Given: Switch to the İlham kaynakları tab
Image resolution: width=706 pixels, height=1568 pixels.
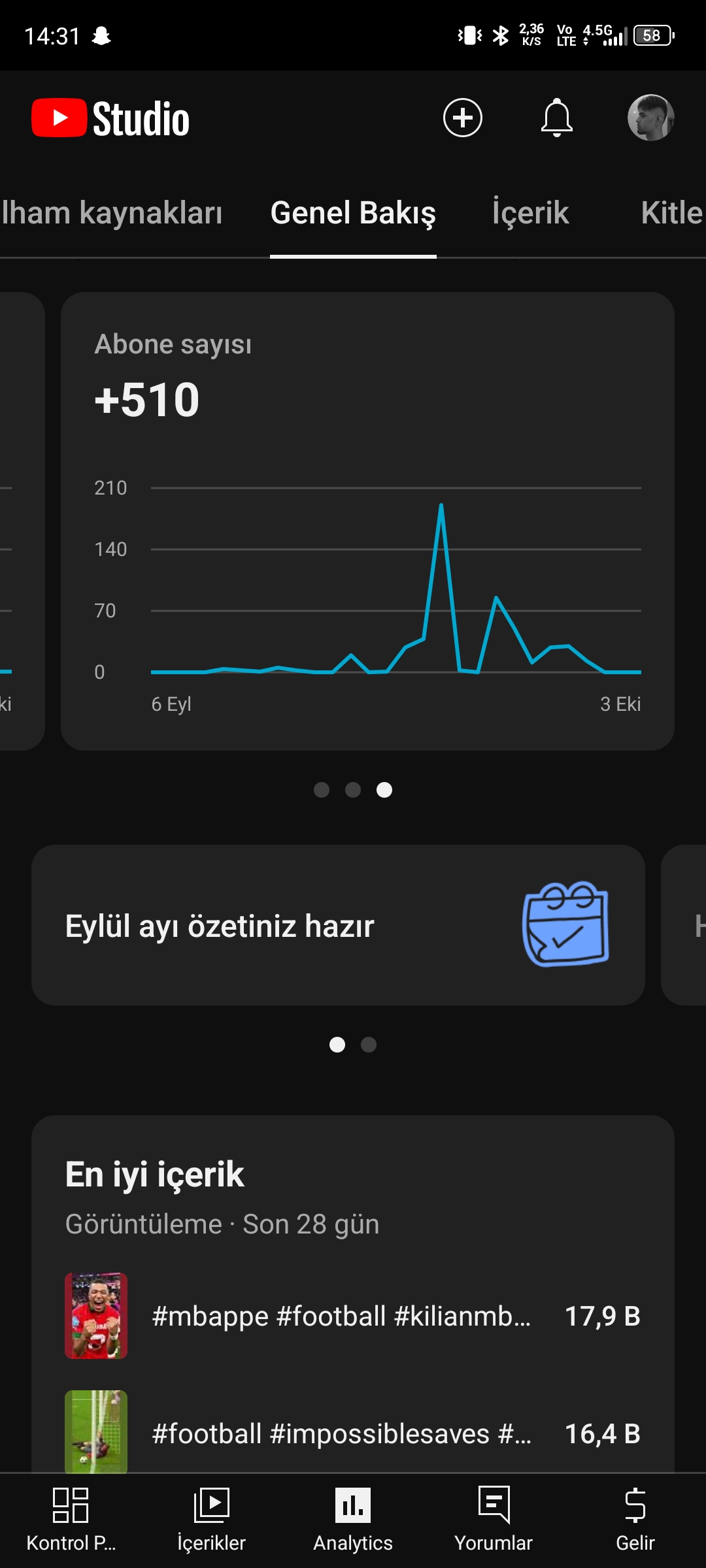Looking at the screenshot, I should coord(111,213).
